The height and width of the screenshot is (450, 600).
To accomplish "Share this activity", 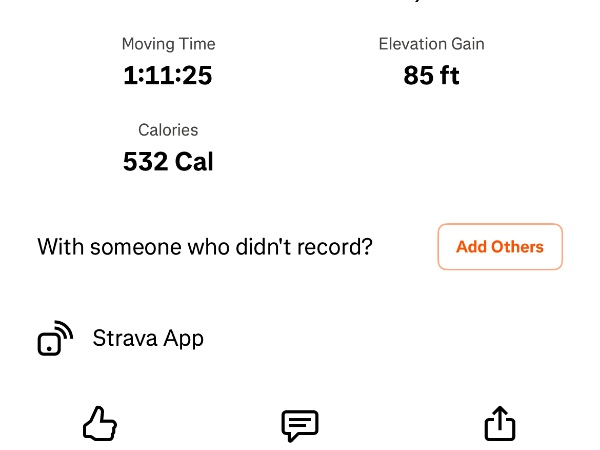I will point(499,424).
